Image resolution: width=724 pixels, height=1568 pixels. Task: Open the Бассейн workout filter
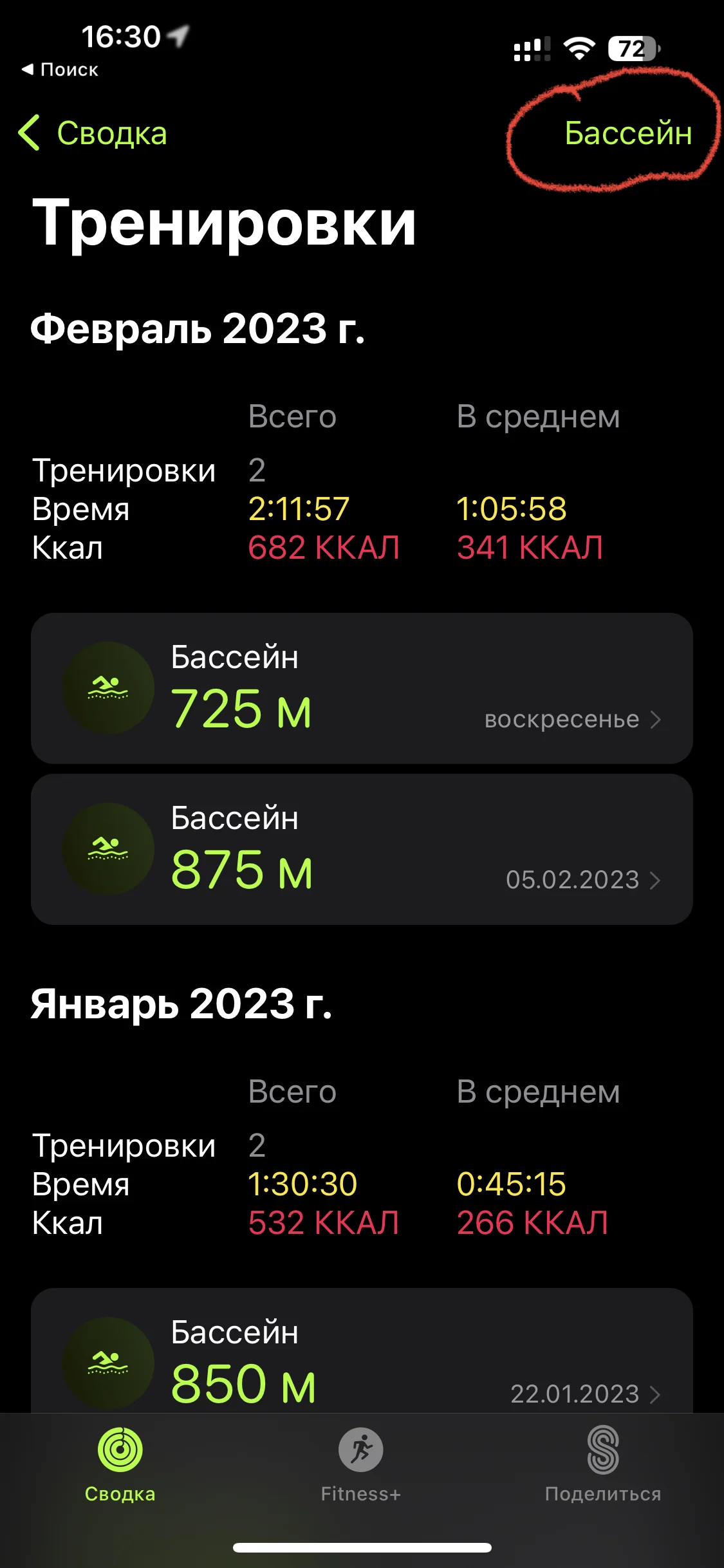pyautogui.click(x=627, y=133)
